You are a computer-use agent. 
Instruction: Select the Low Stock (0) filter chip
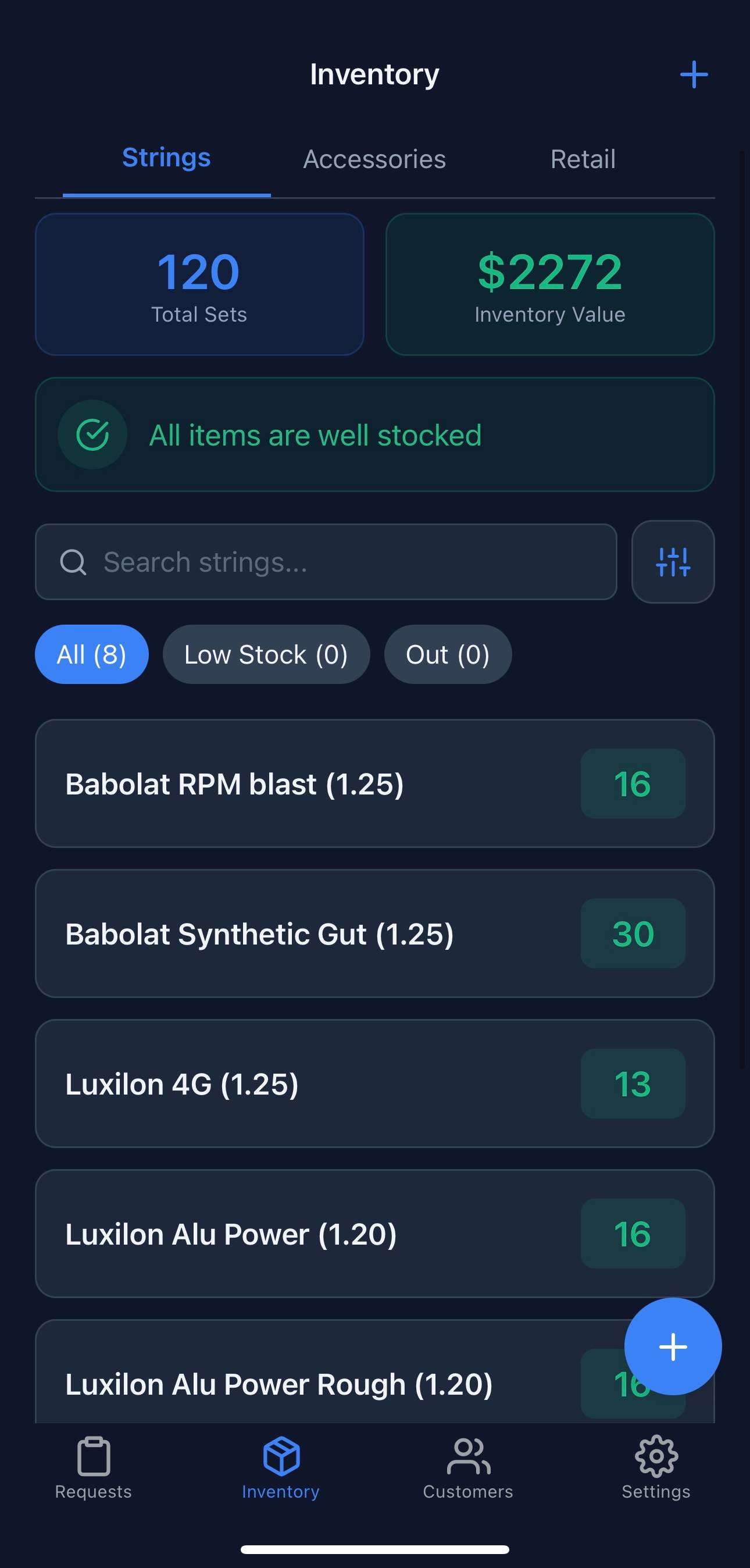click(x=266, y=654)
